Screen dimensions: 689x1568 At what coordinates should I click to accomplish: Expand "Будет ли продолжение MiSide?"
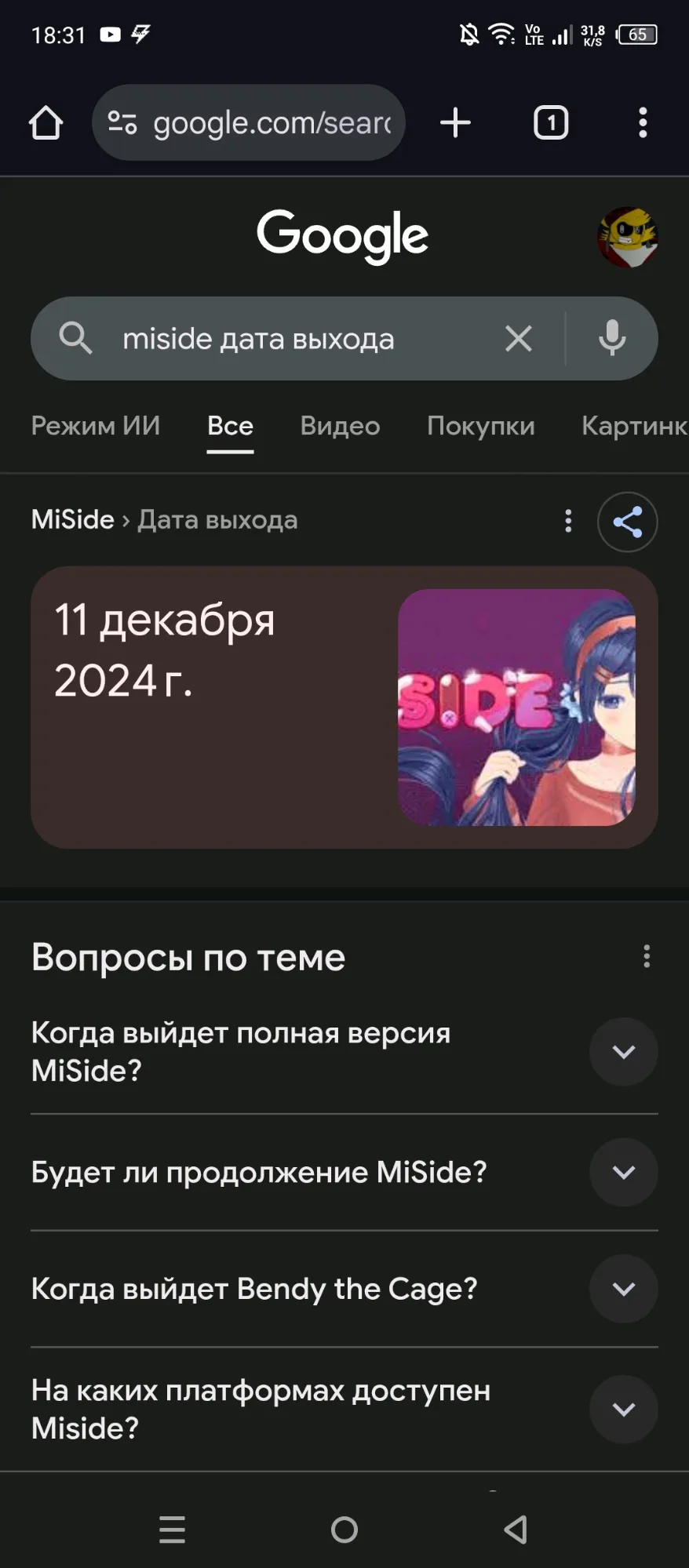pyautogui.click(x=623, y=1173)
